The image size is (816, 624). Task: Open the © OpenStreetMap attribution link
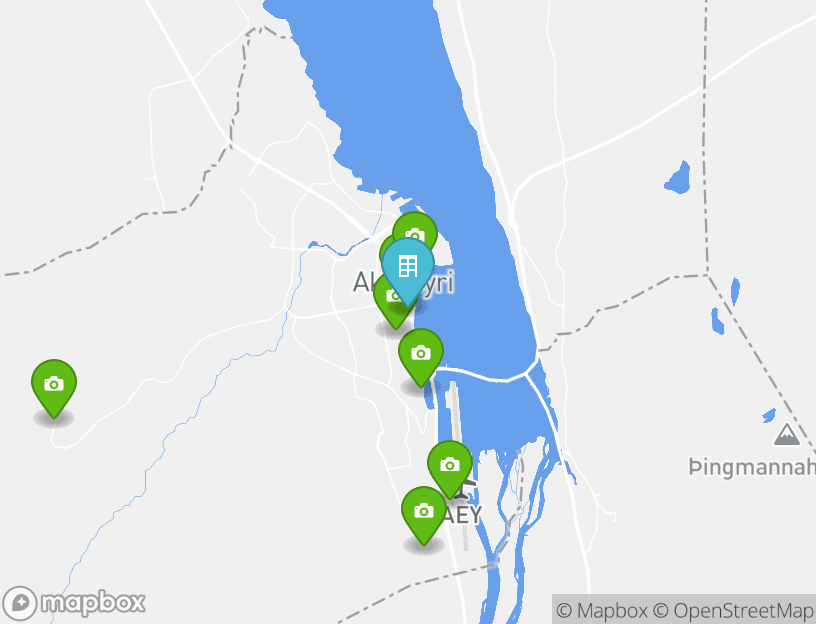tap(734, 610)
